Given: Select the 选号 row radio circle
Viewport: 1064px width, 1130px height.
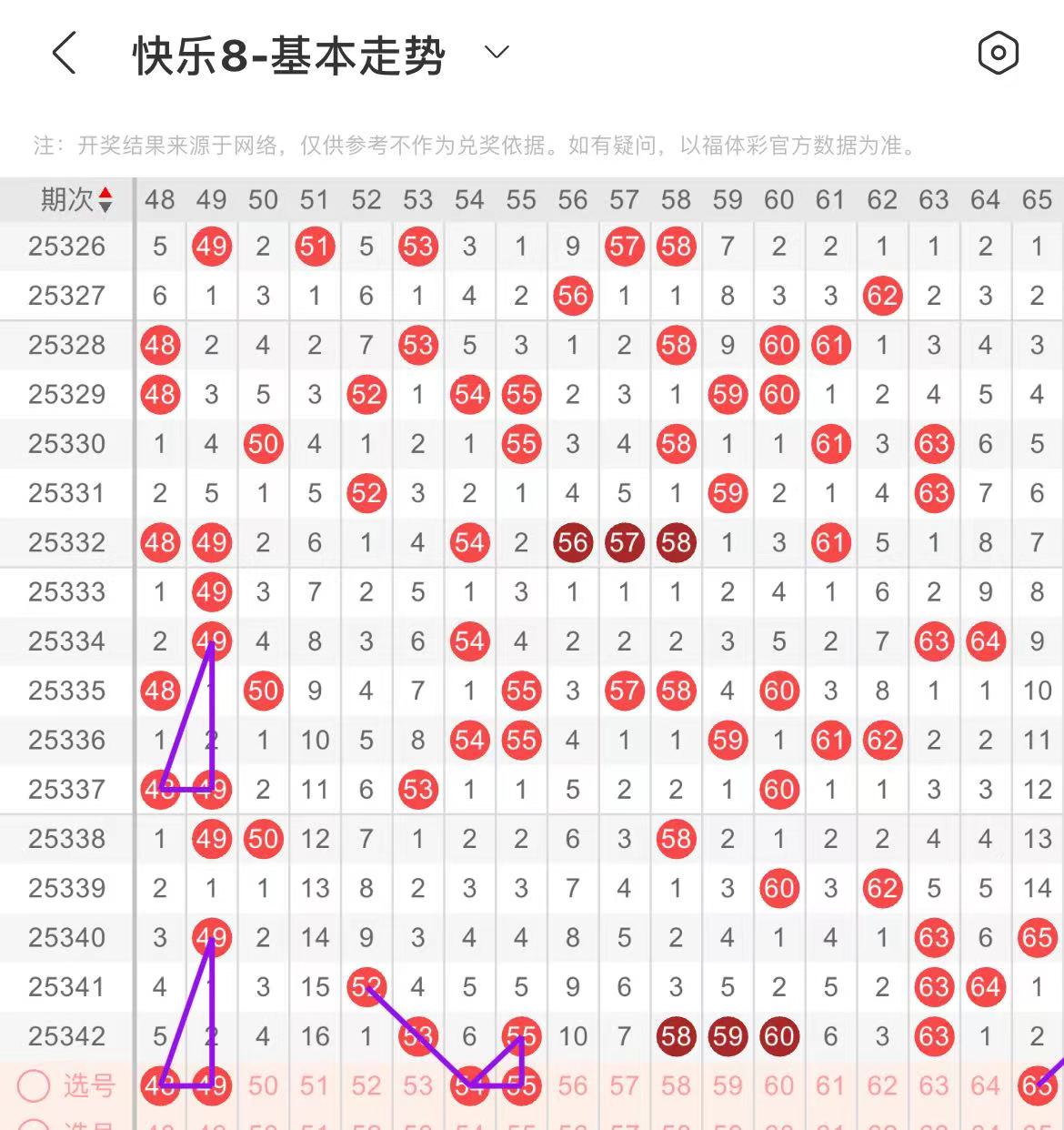Looking at the screenshot, I should [35, 1085].
